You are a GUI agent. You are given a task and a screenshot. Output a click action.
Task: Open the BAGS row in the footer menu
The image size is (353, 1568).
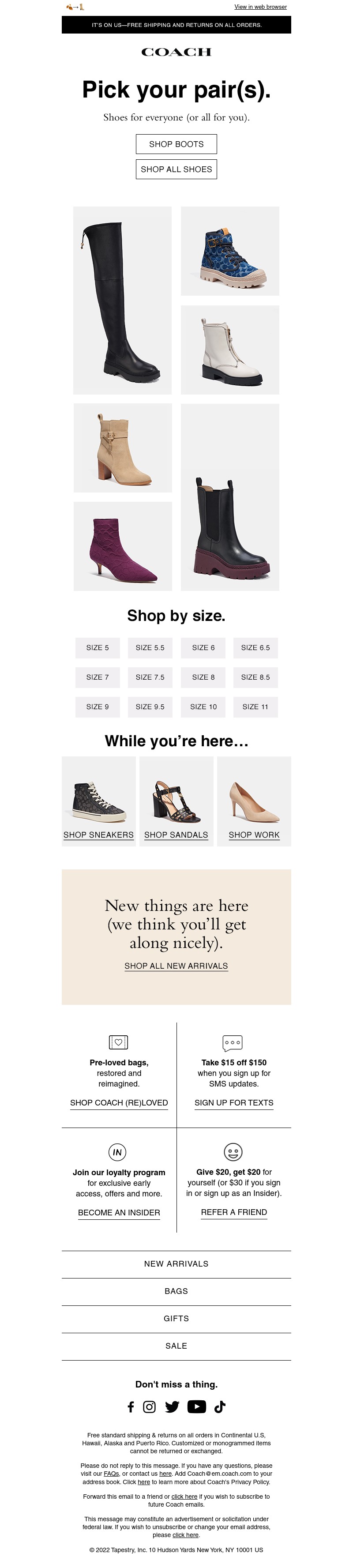click(176, 1291)
